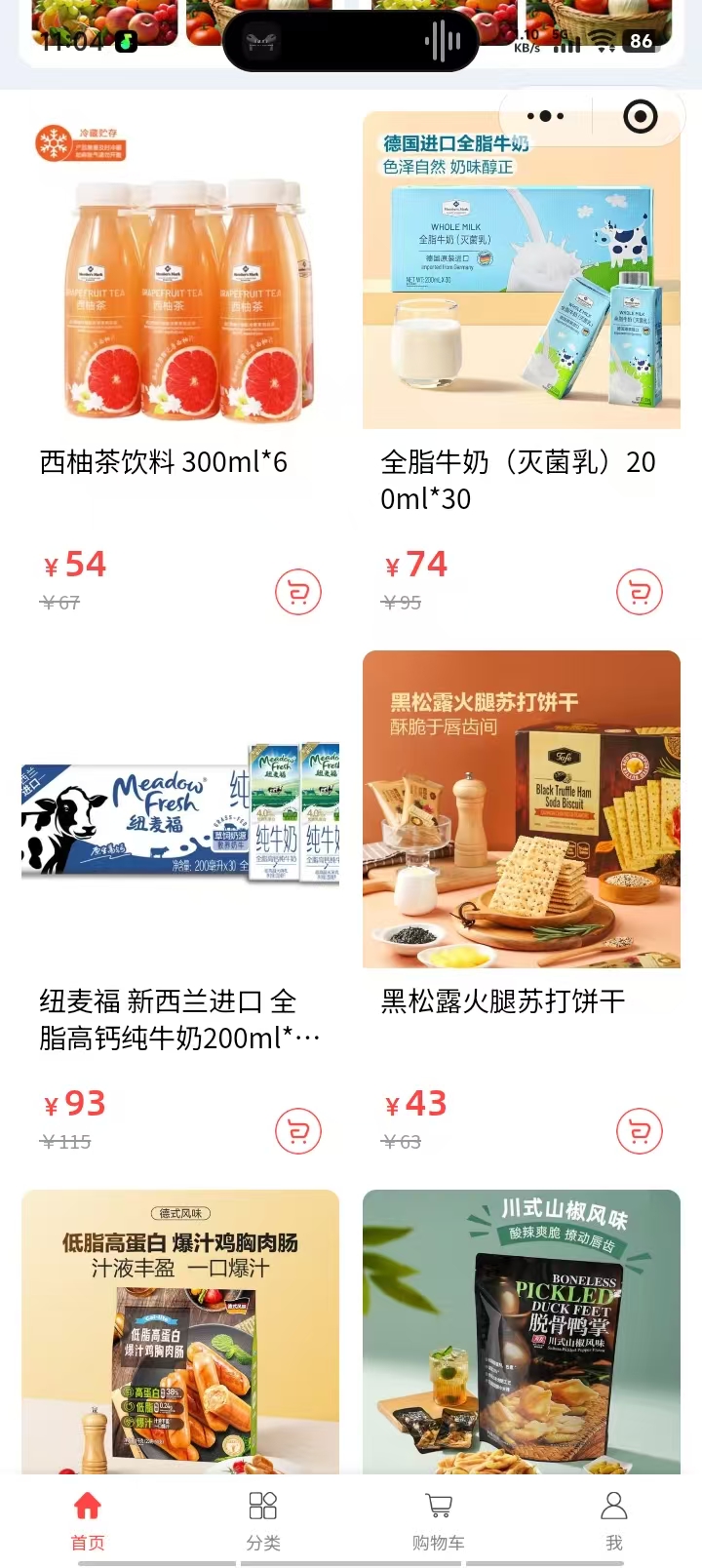Screen dimensions: 702x1568
Task: Add 全脂牛奶 200ml*30 to cart
Action: pyautogui.click(x=640, y=592)
